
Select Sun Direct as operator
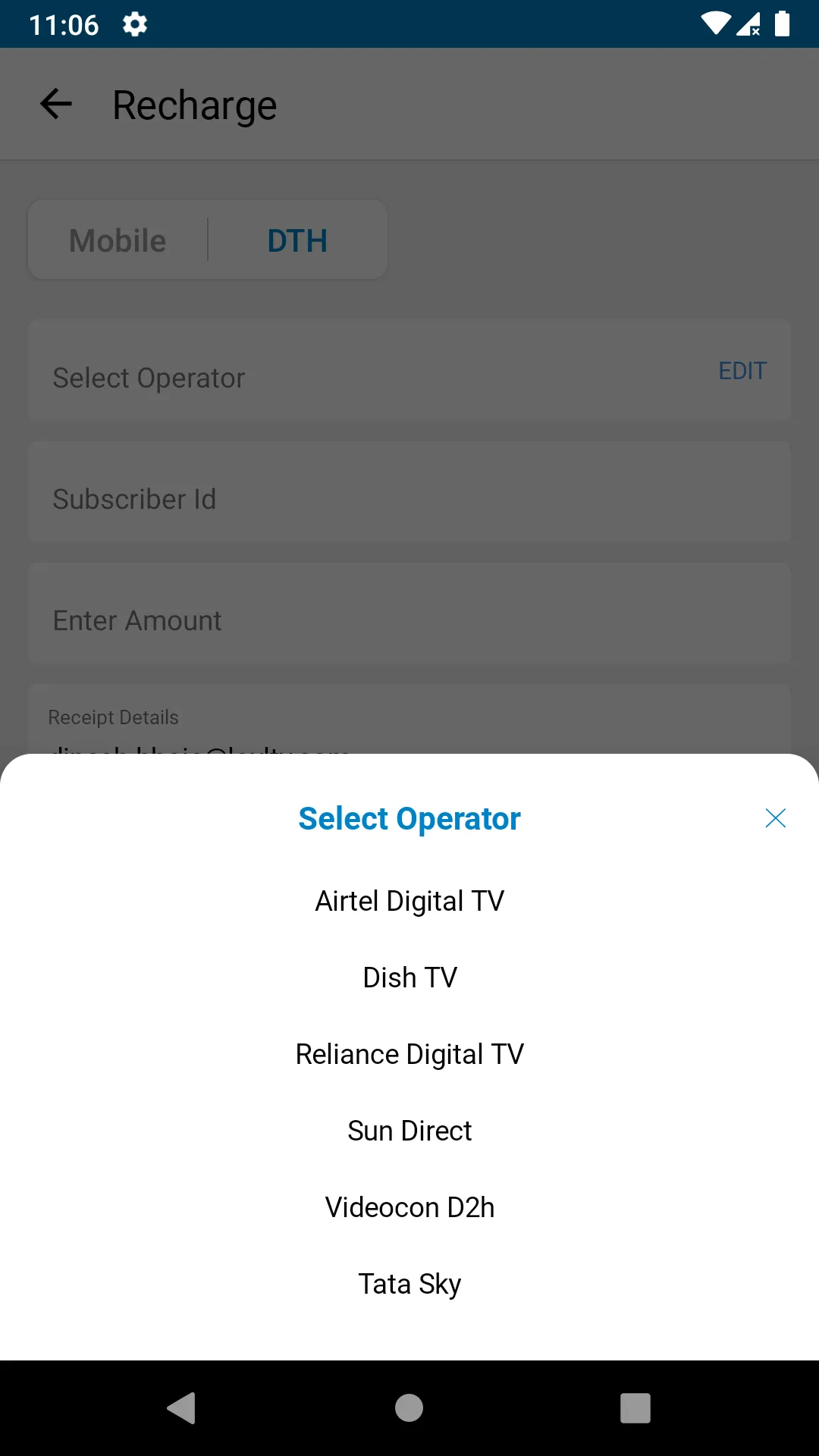(409, 1130)
